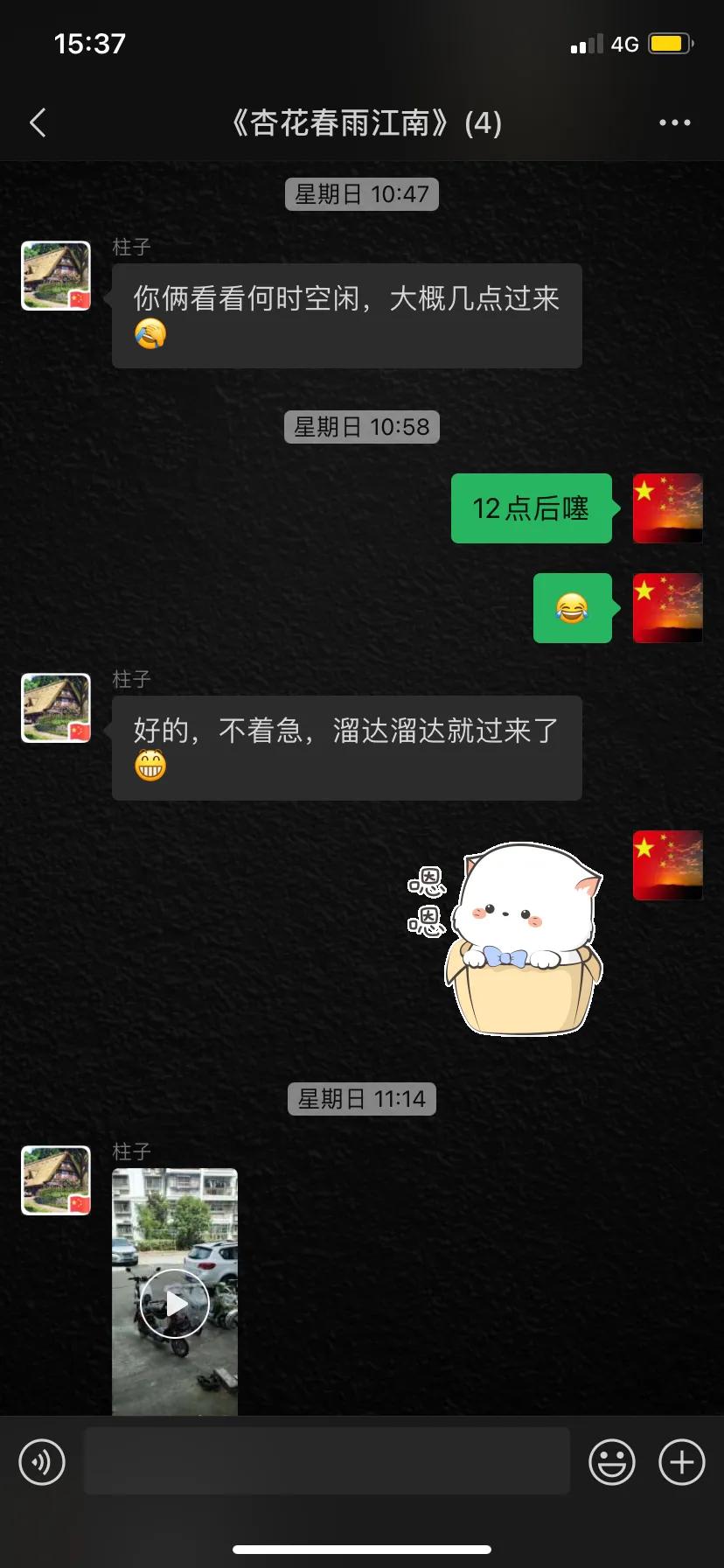The image size is (724, 1568).
Task: Tap 桂子's avatar beside the video message
Action: [55, 1179]
